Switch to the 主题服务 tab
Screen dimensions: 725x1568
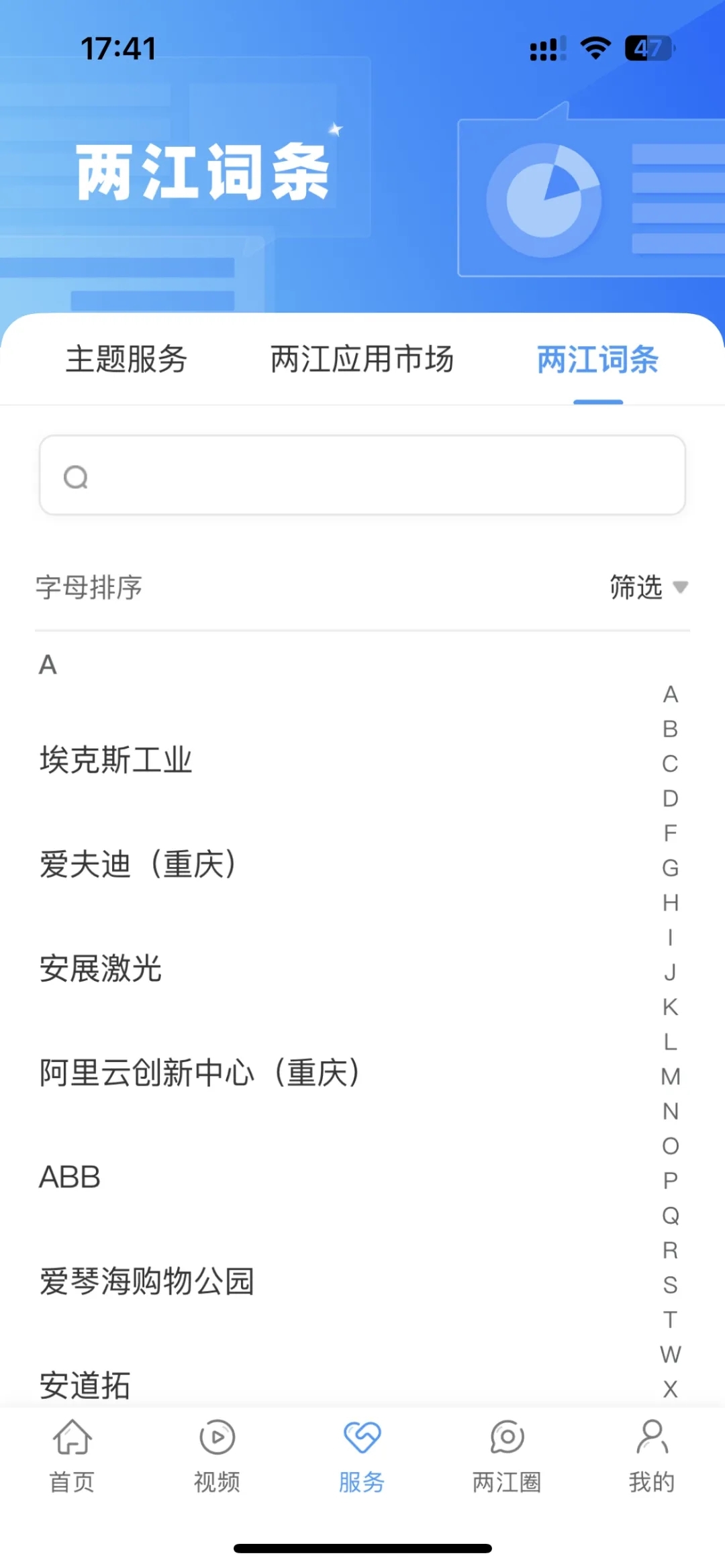[x=126, y=359]
